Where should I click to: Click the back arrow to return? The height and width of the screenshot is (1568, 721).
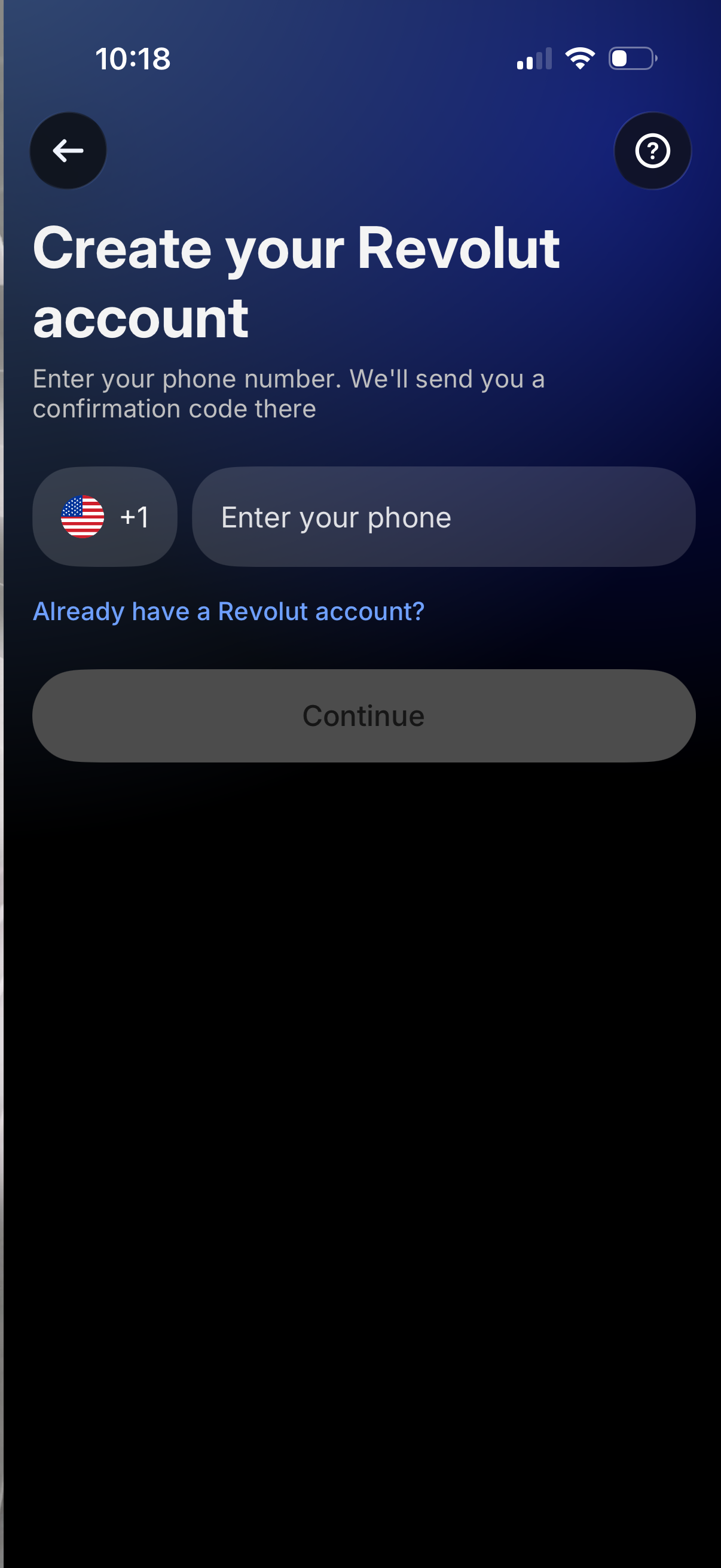tap(68, 150)
